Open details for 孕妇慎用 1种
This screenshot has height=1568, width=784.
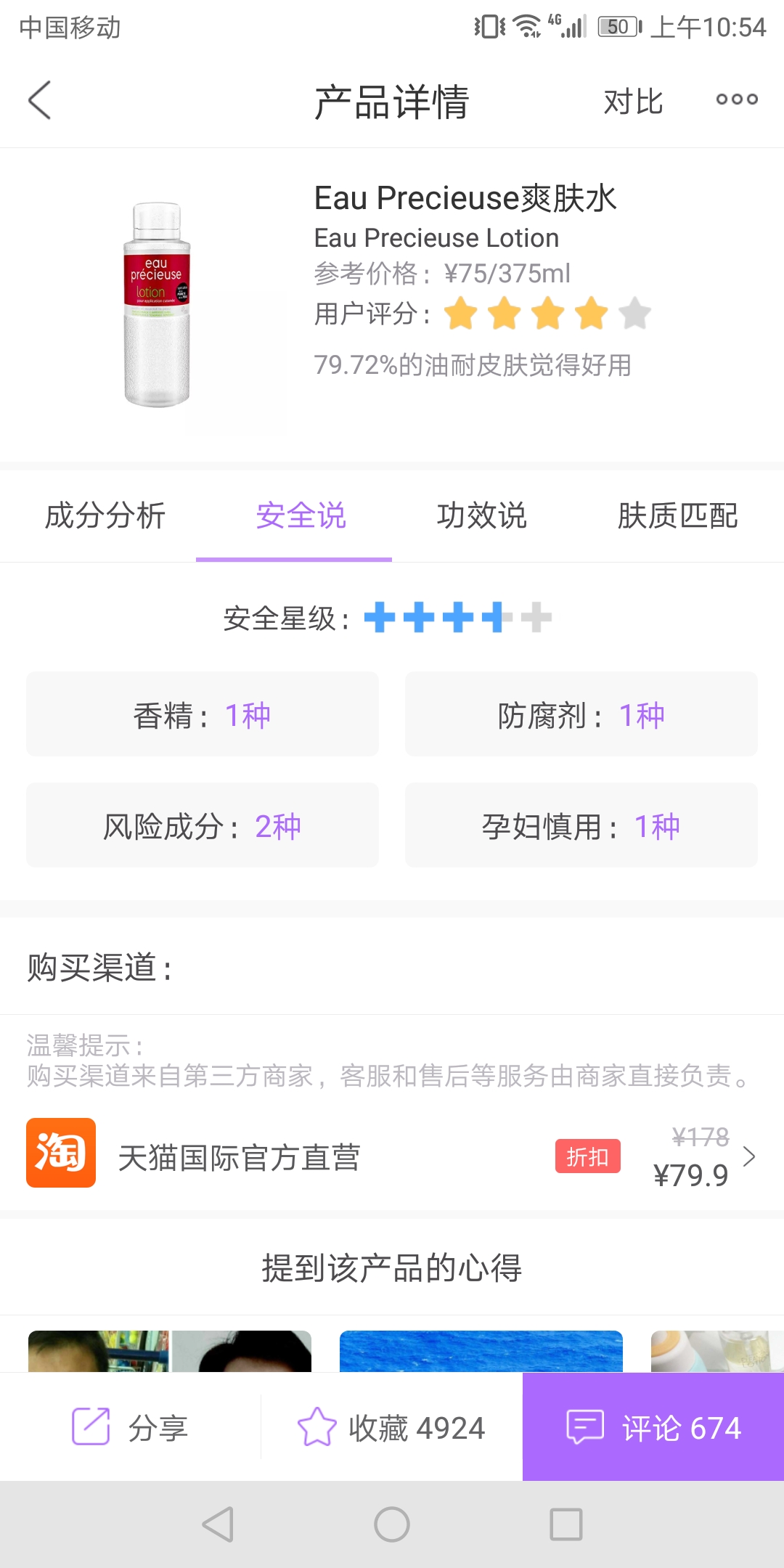tap(581, 825)
